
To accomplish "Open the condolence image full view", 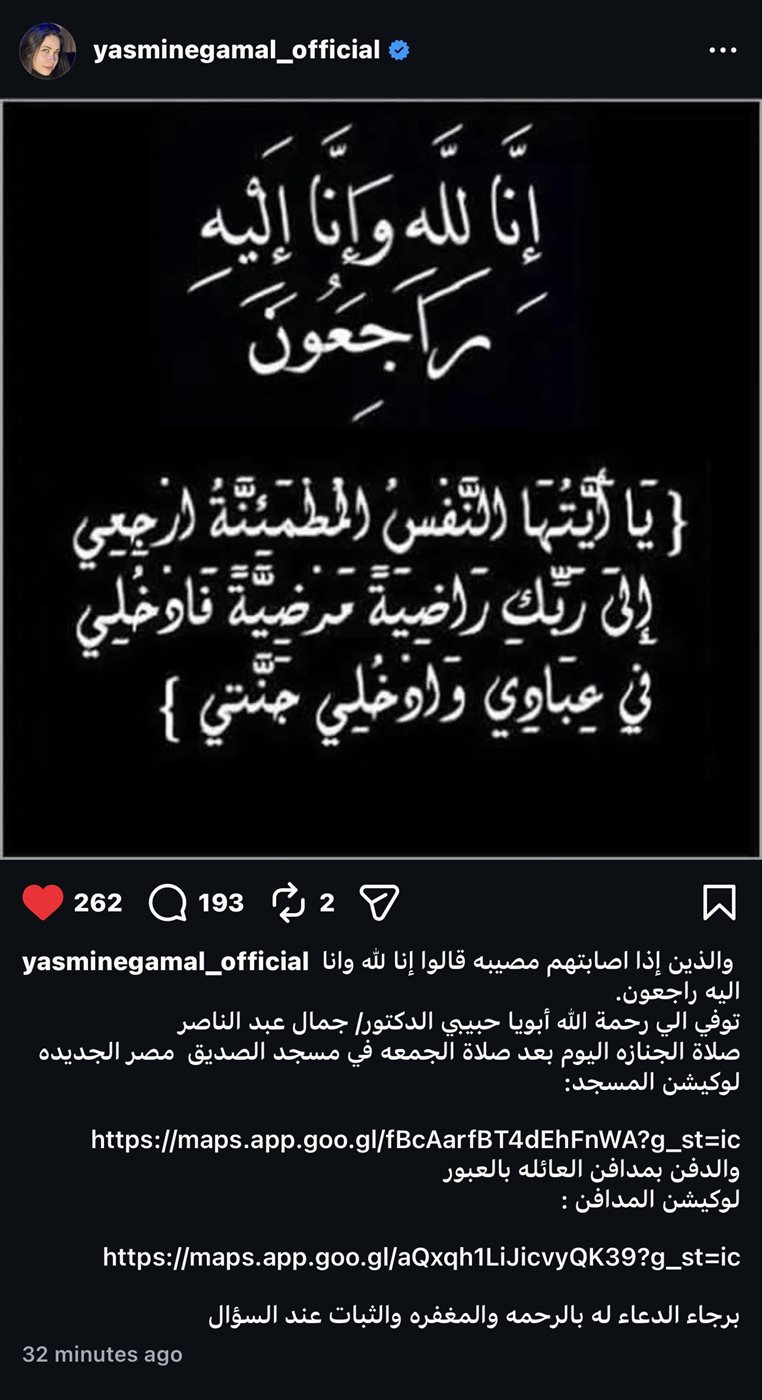I will pyautogui.click(x=381, y=478).
